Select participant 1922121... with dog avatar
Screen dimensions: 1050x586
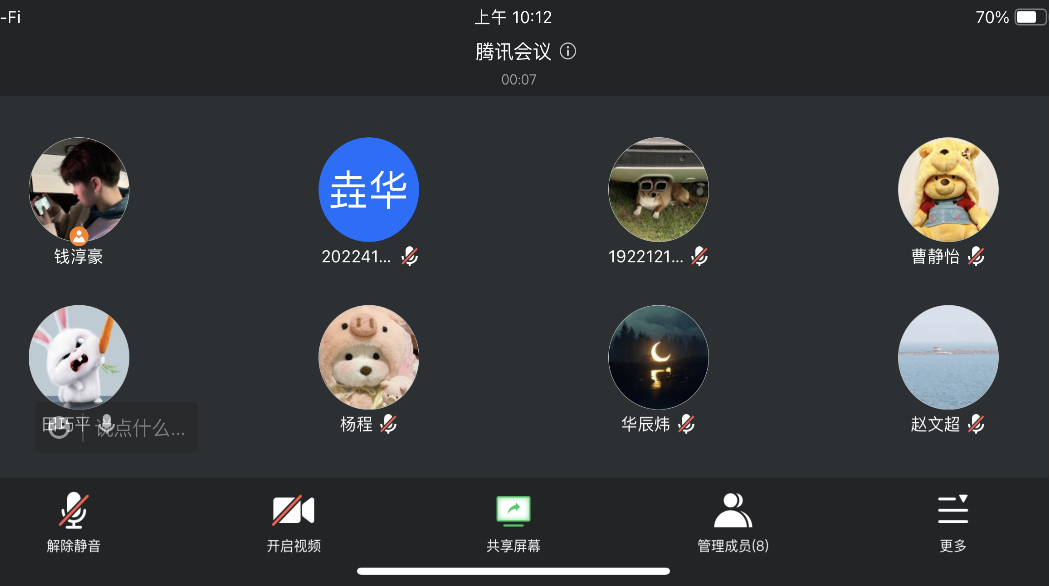(x=658, y=189)
